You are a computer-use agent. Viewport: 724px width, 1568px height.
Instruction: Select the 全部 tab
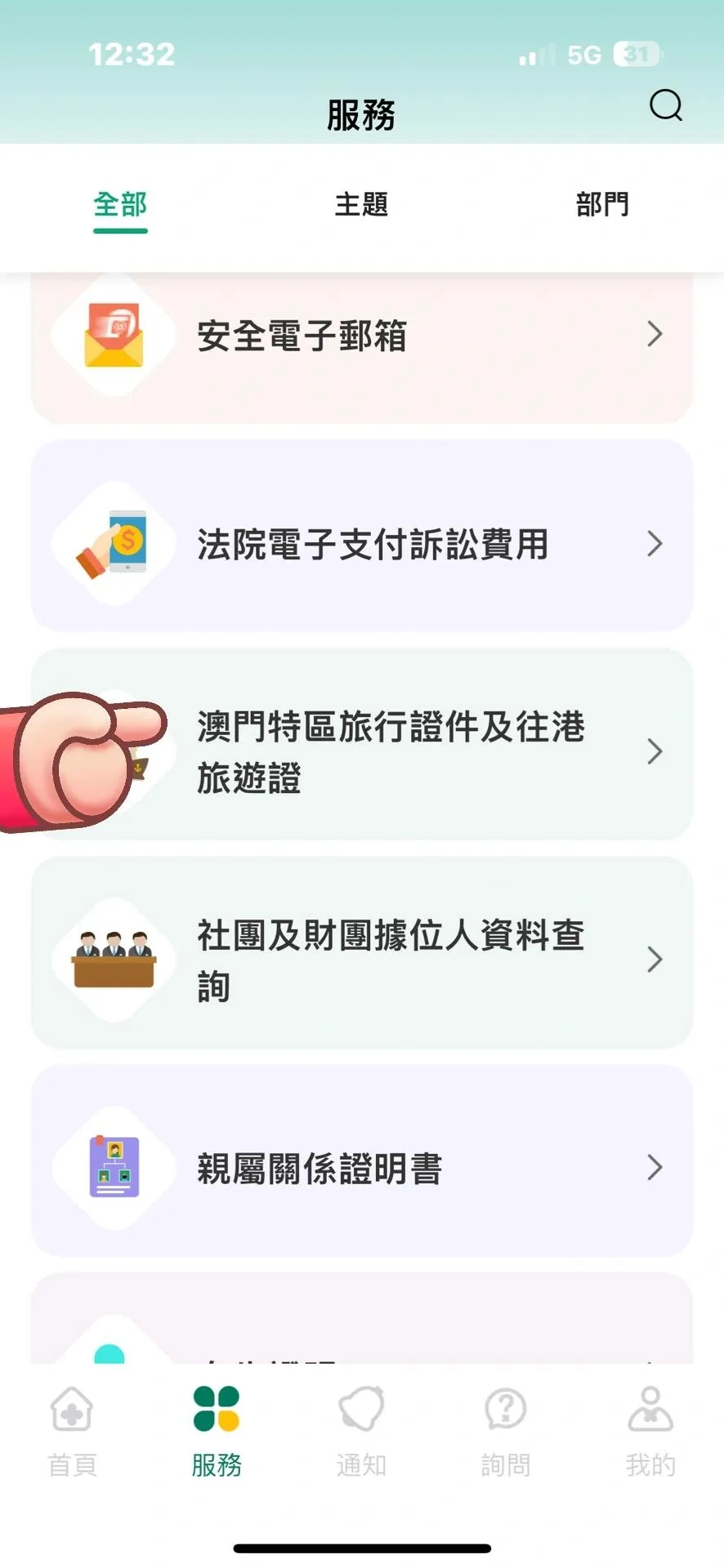120,205
